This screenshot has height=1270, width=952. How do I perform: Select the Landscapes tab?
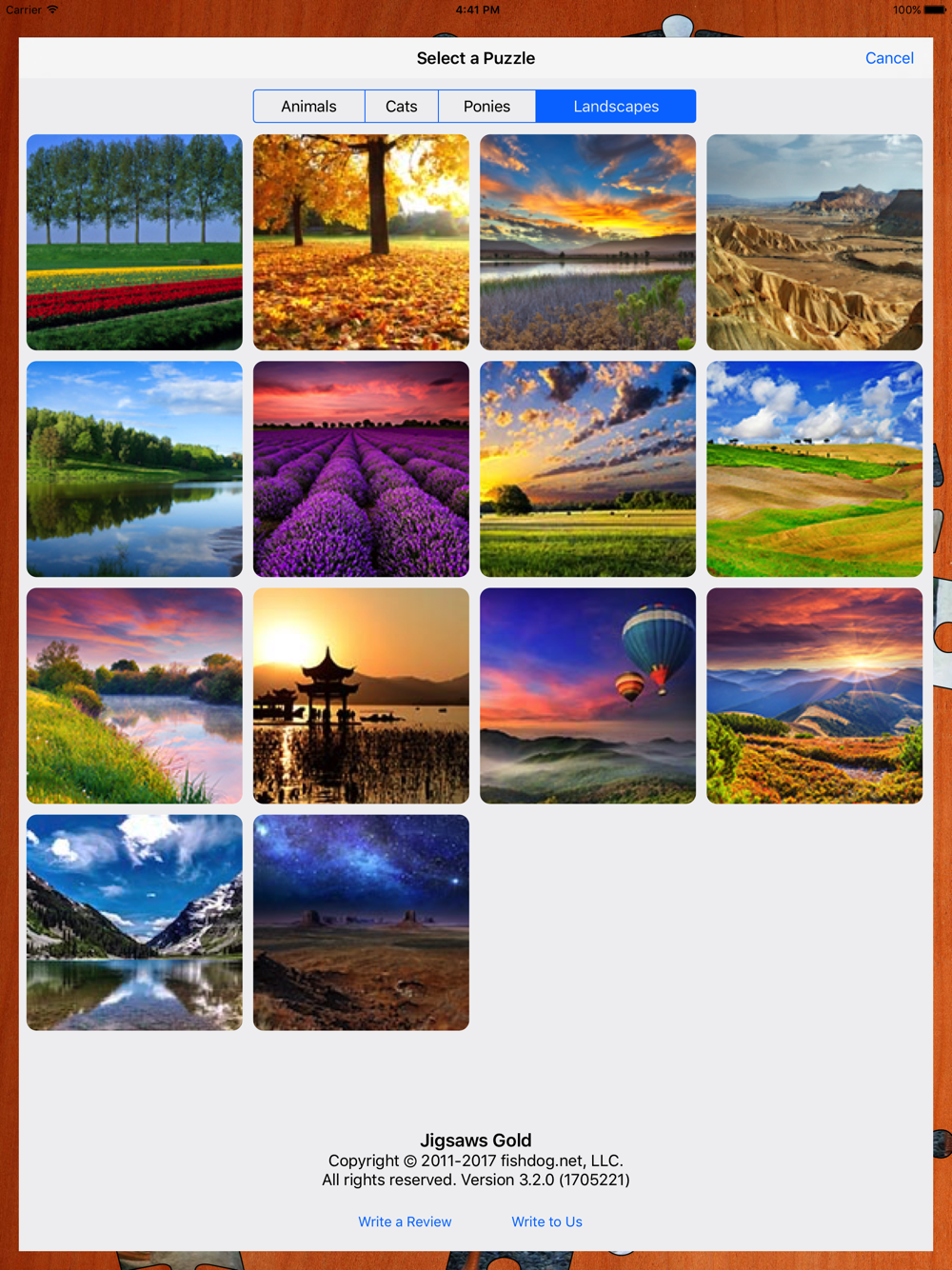tap(616, 107)
